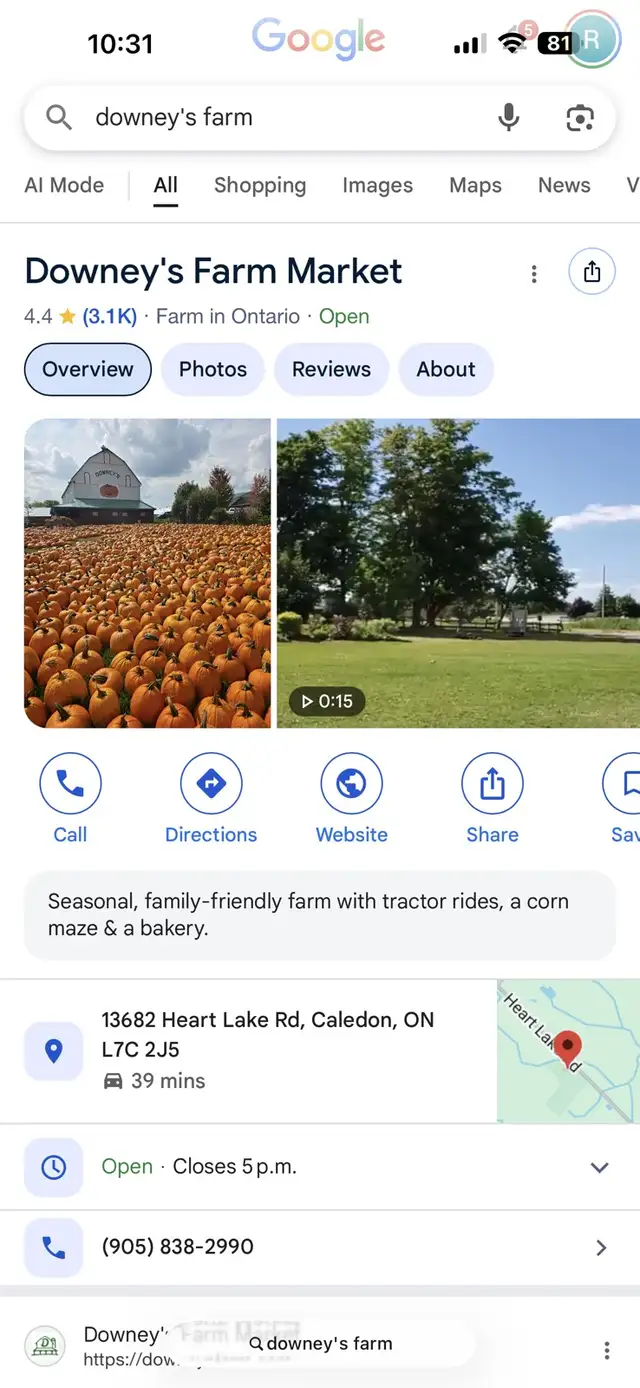This screenshot has width=640, height=1388.
Task: Start a voice search with the microphone
Action: [509, 118]
